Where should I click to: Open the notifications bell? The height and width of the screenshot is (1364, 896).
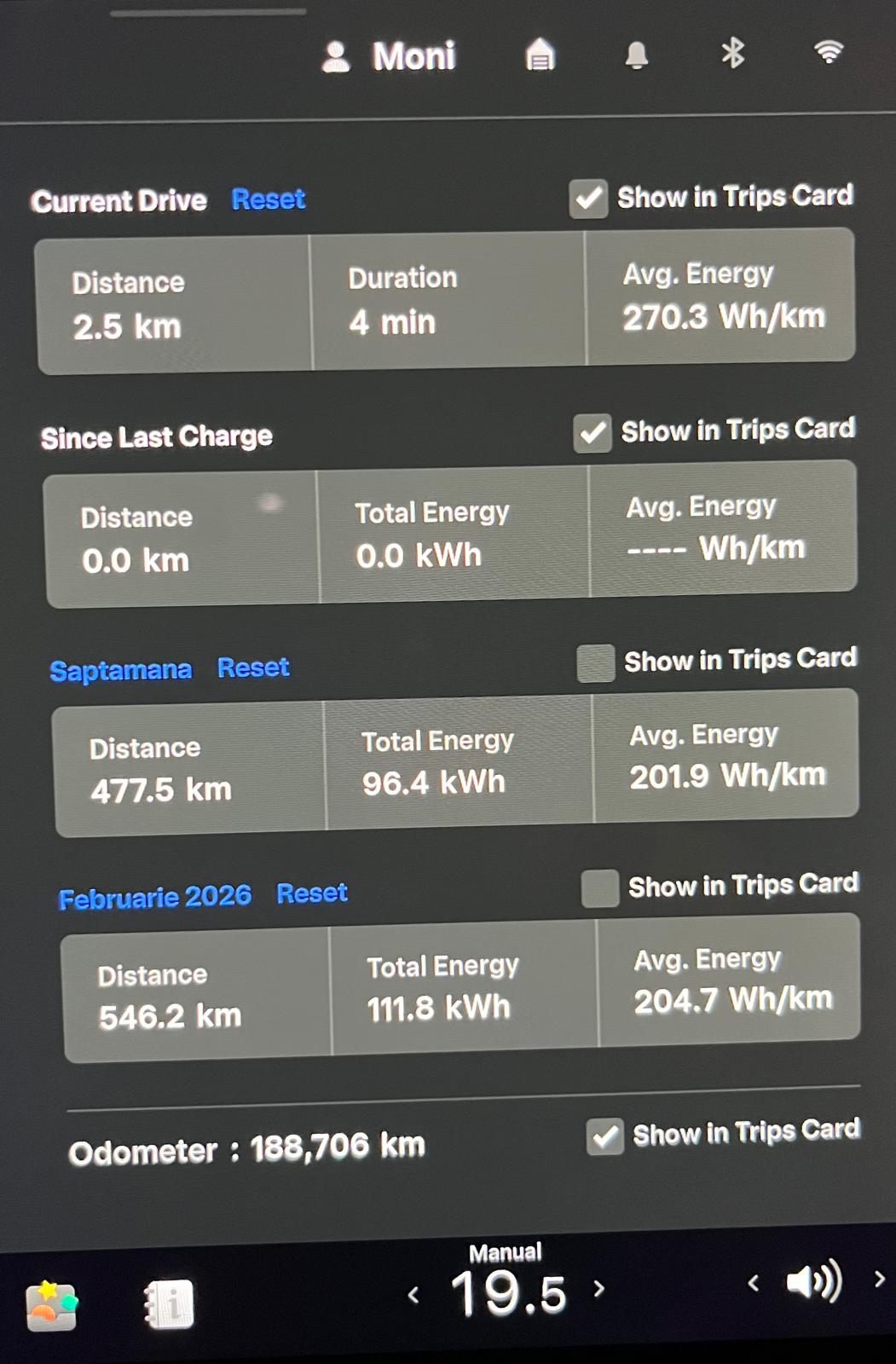[636, 55]
